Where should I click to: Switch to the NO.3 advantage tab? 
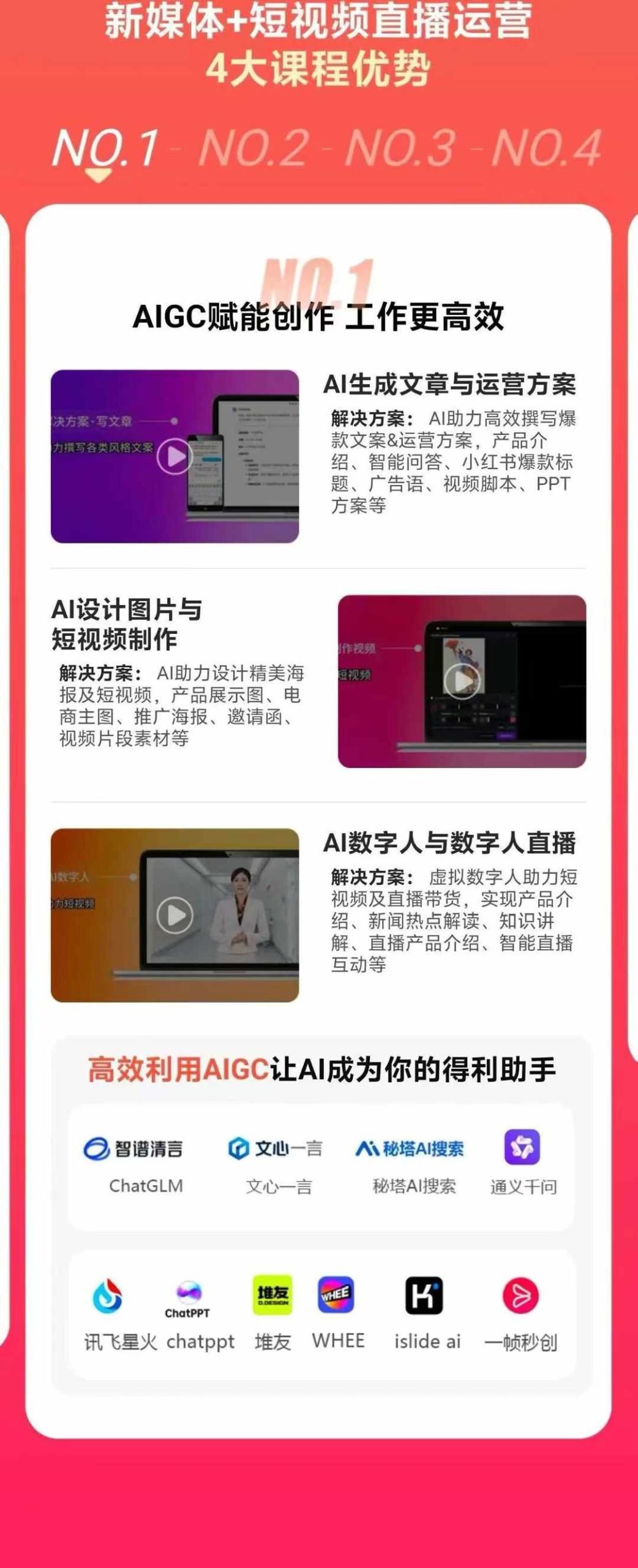(x=400, y=148)
